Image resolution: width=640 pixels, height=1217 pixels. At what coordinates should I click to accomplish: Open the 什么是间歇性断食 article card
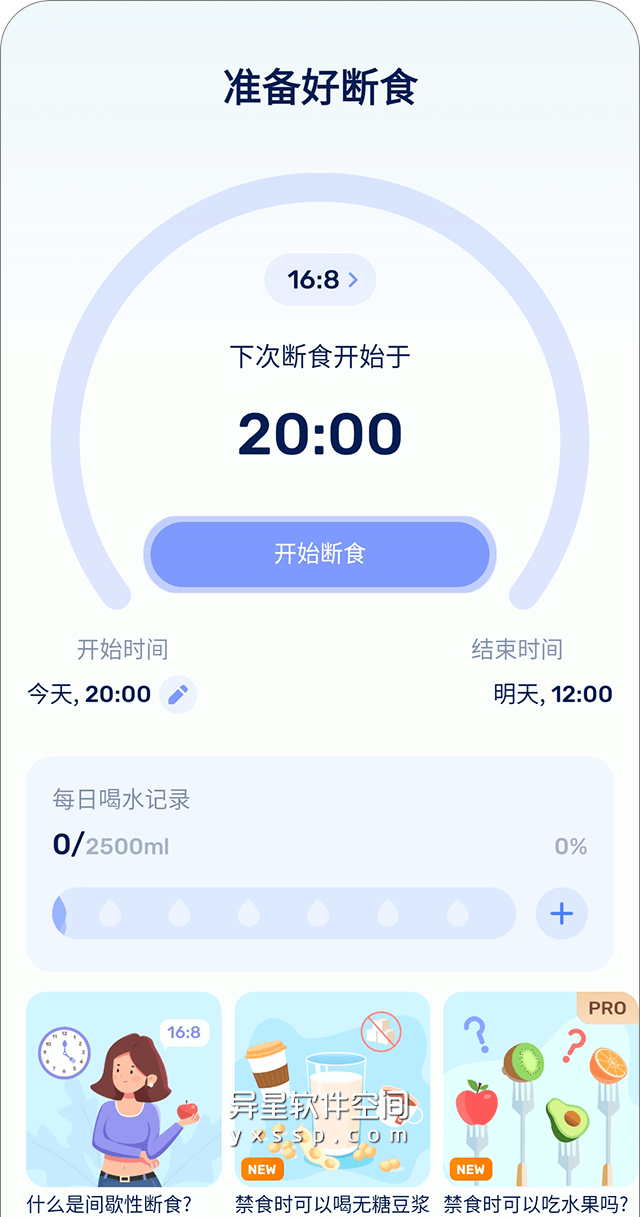click(124, 1090)
